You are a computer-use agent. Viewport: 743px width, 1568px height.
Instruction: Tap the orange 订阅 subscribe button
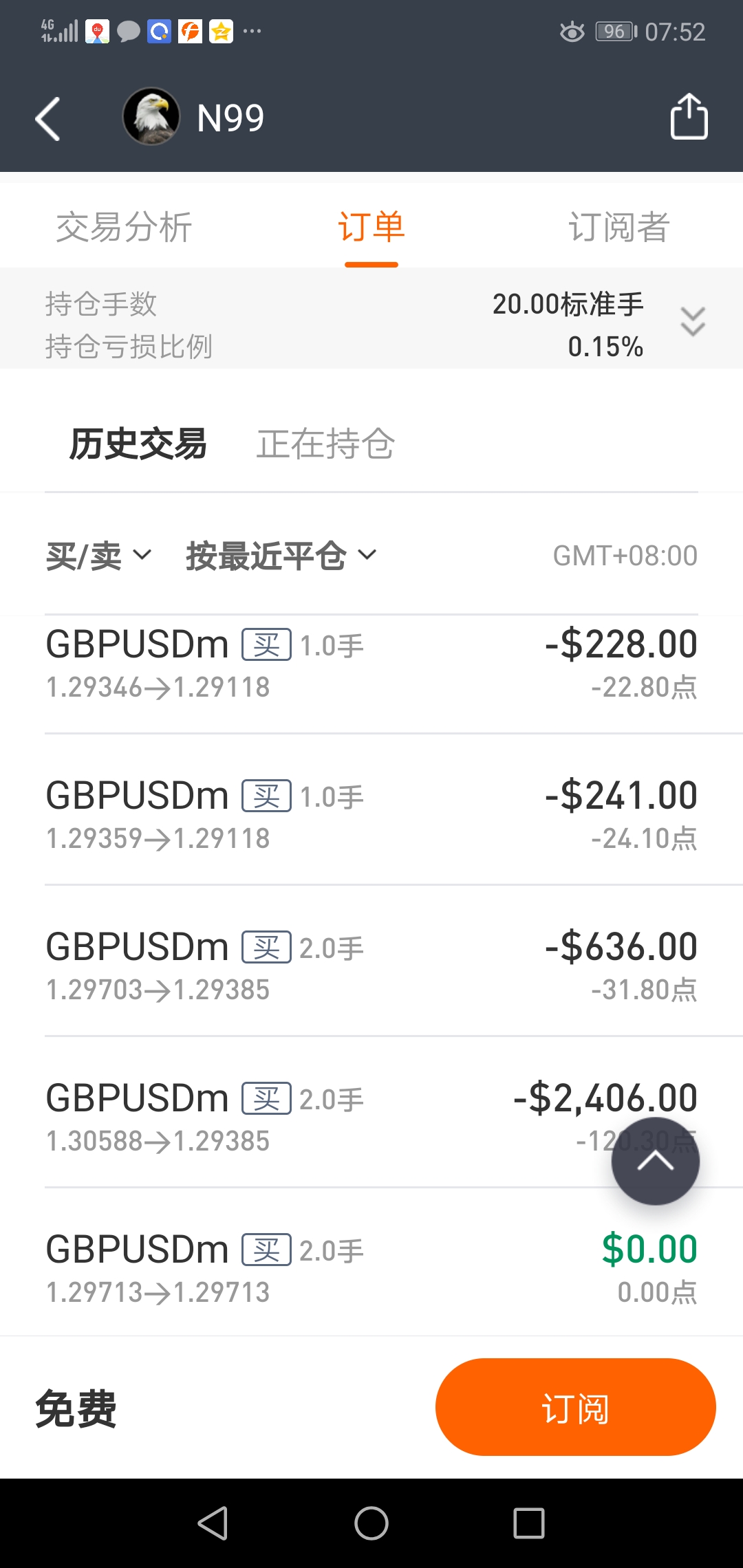(x=576, y=1407)
